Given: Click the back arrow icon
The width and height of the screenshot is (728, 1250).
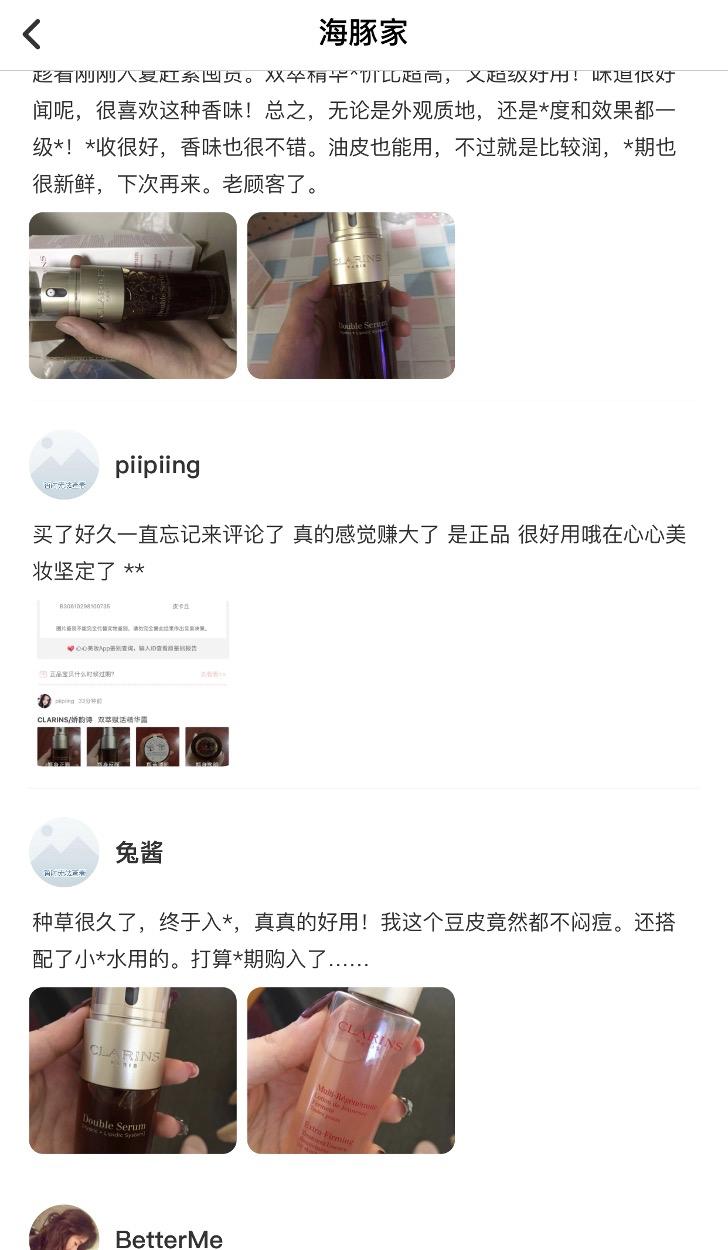Looking at the screenshot, I should (30, 32).
